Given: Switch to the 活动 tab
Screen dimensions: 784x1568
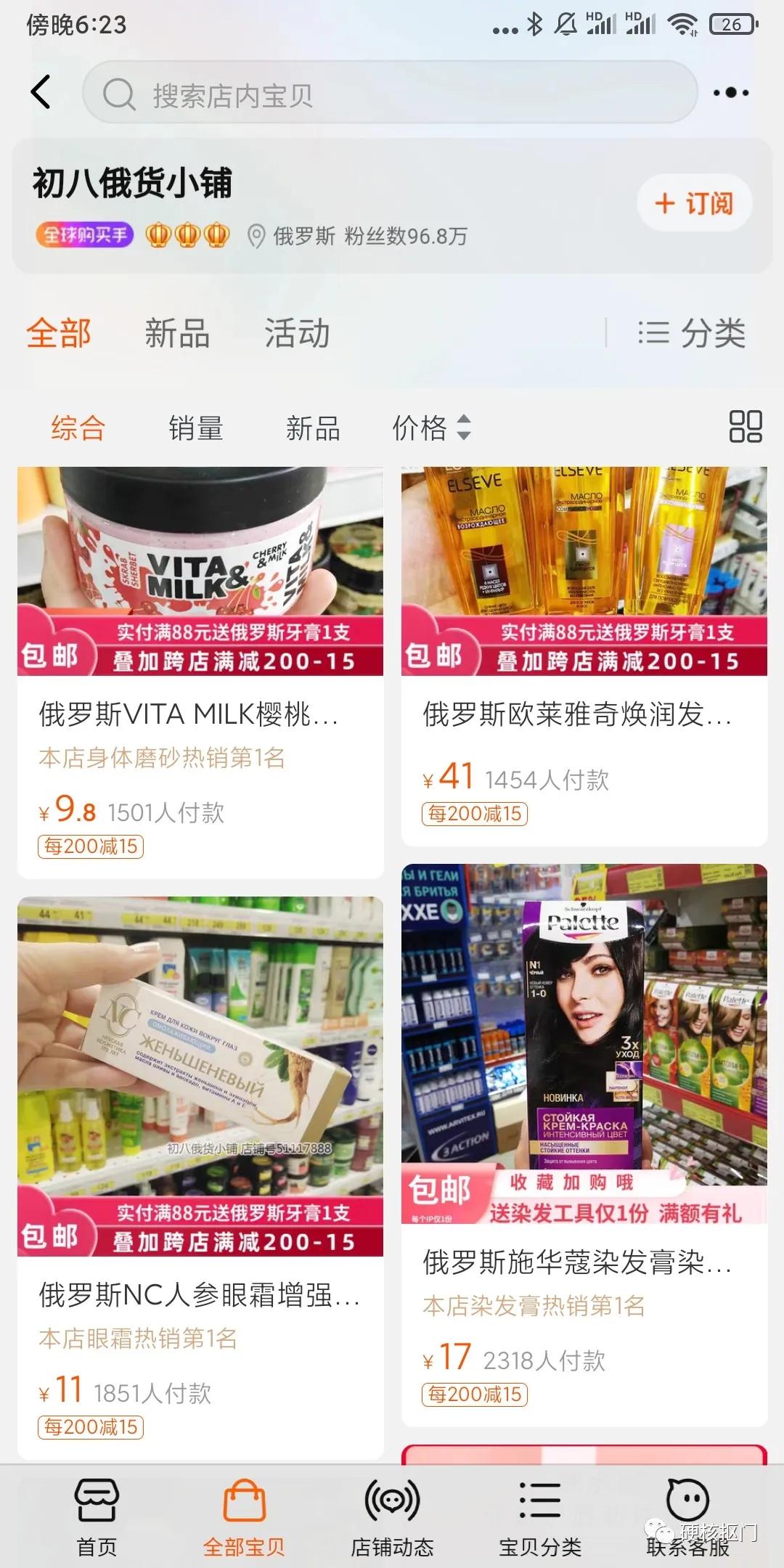Looking at the screenshot, I should pyautogui.click(x=297, y=333).
